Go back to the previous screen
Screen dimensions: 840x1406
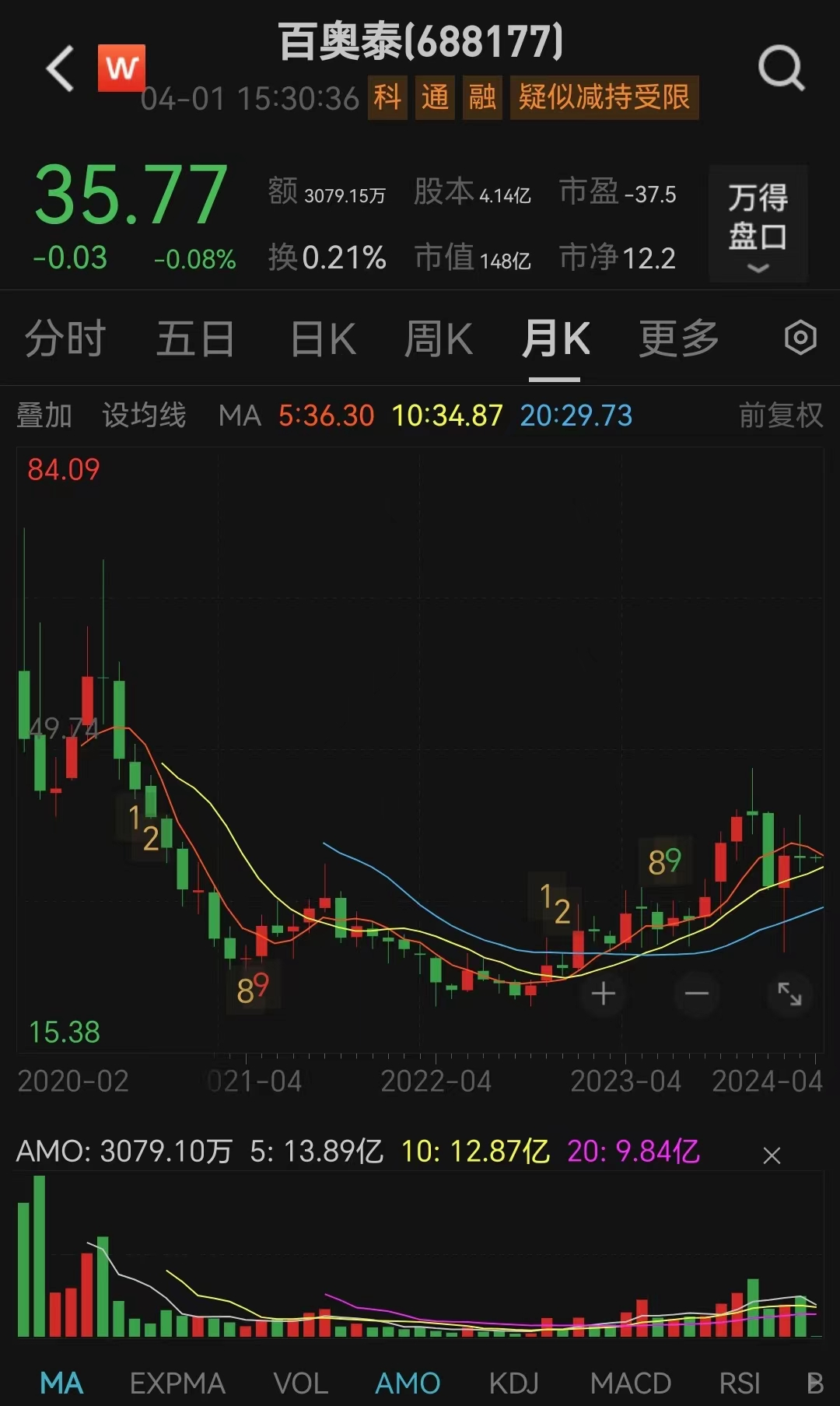[61, 68]
